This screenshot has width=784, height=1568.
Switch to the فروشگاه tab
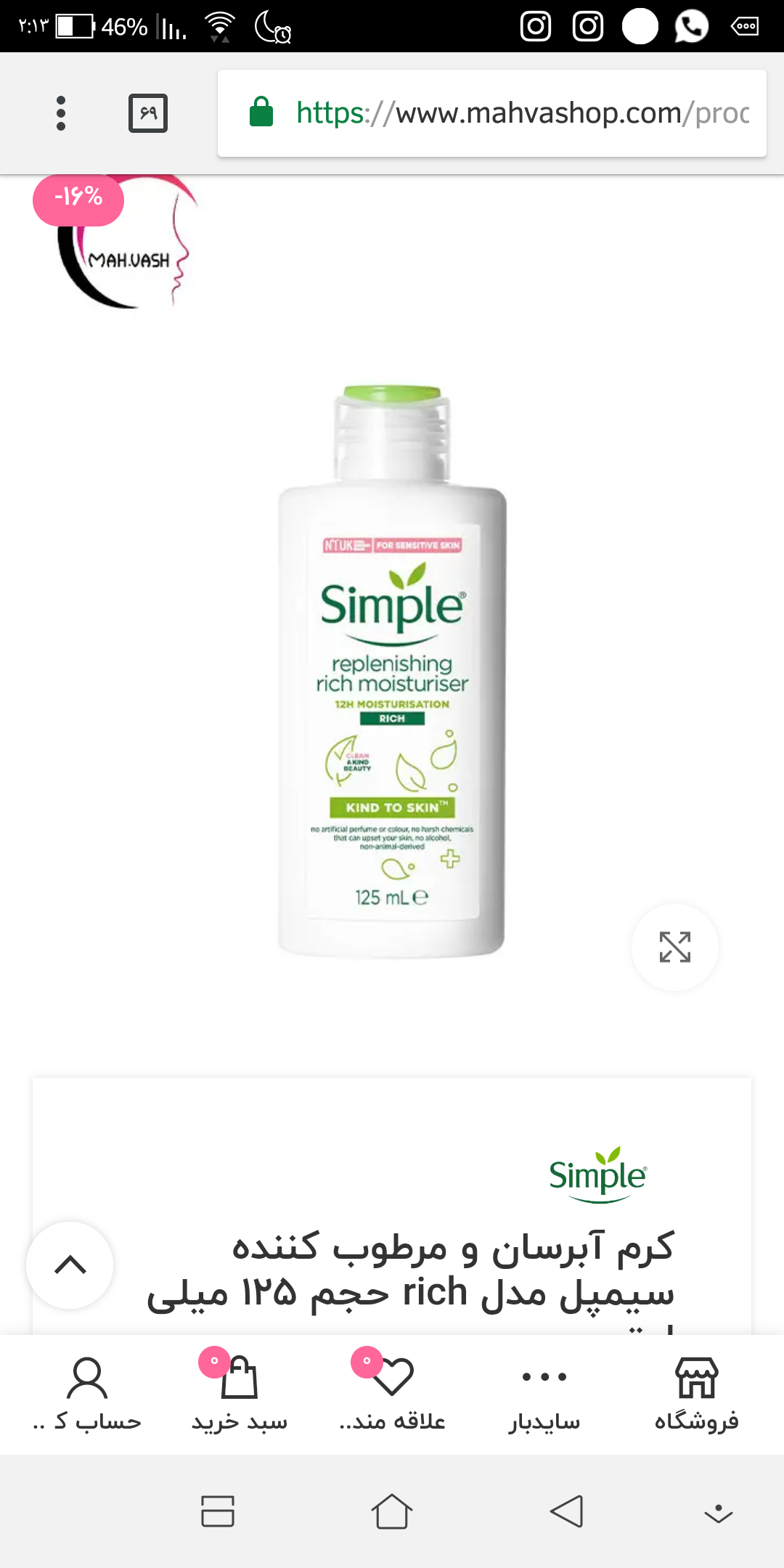point(696,1394)
